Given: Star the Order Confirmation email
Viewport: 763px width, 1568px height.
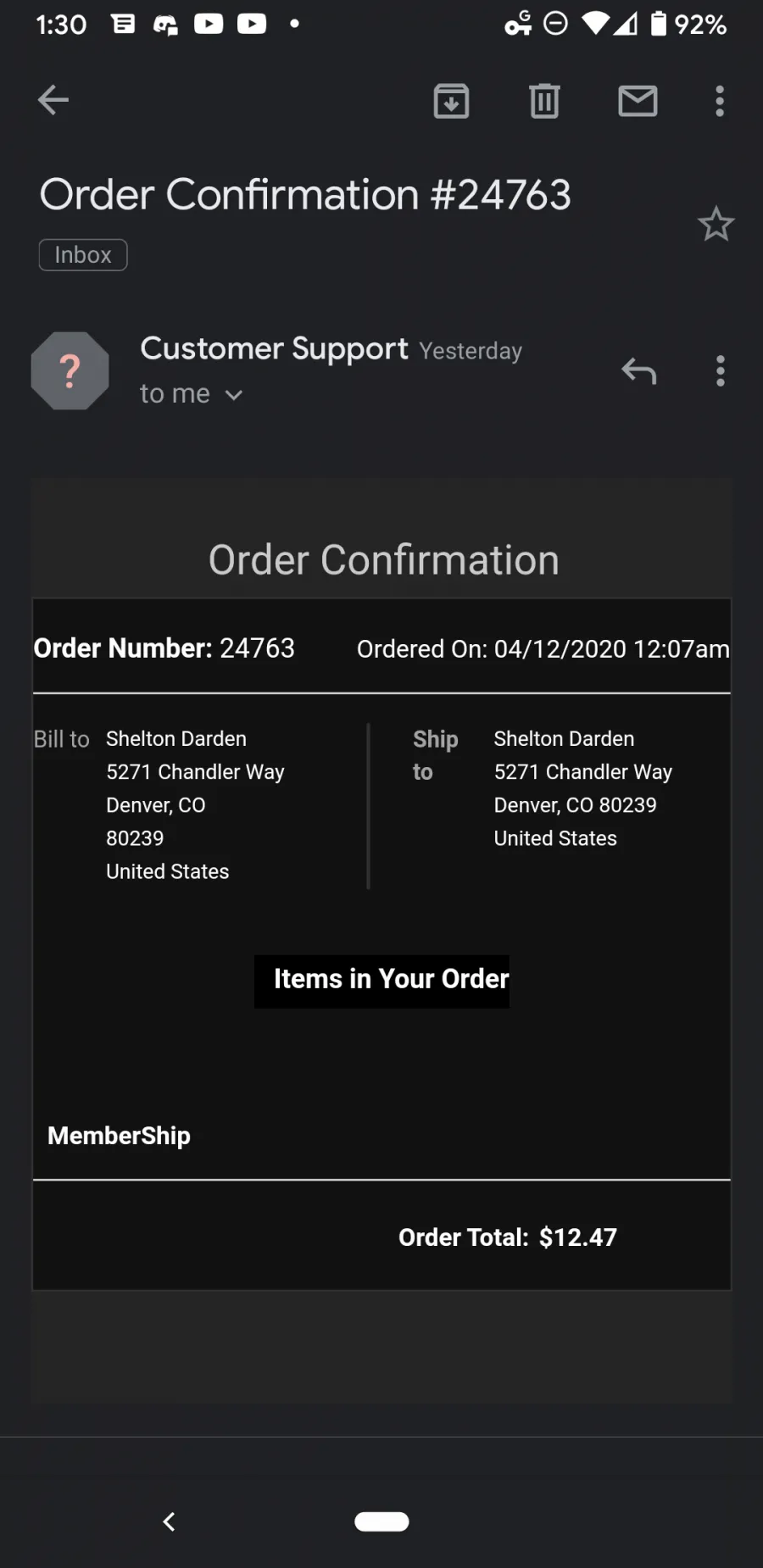Looking at the screenshot, I should click(x=716, y=224).
